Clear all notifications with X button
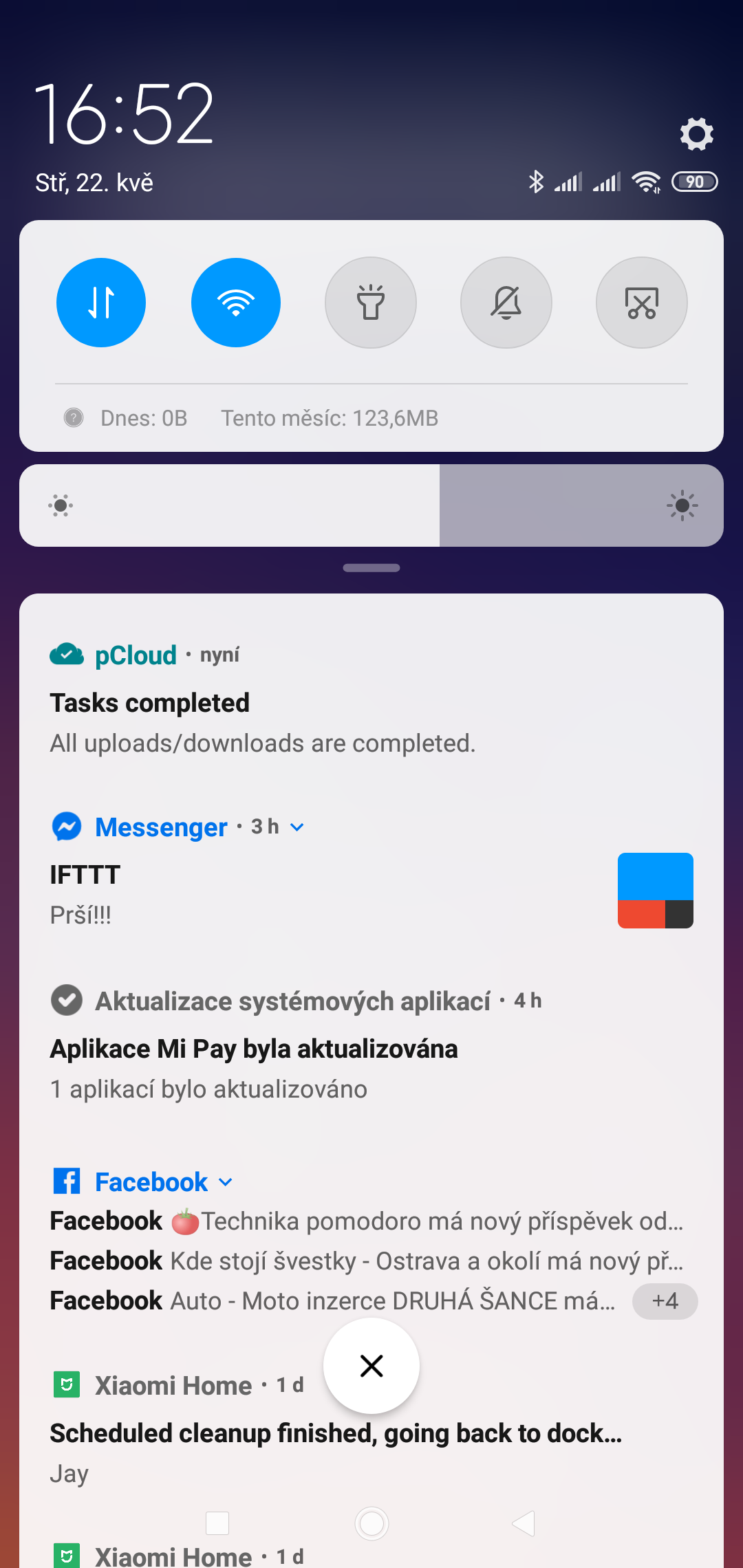 point(371,1366)
